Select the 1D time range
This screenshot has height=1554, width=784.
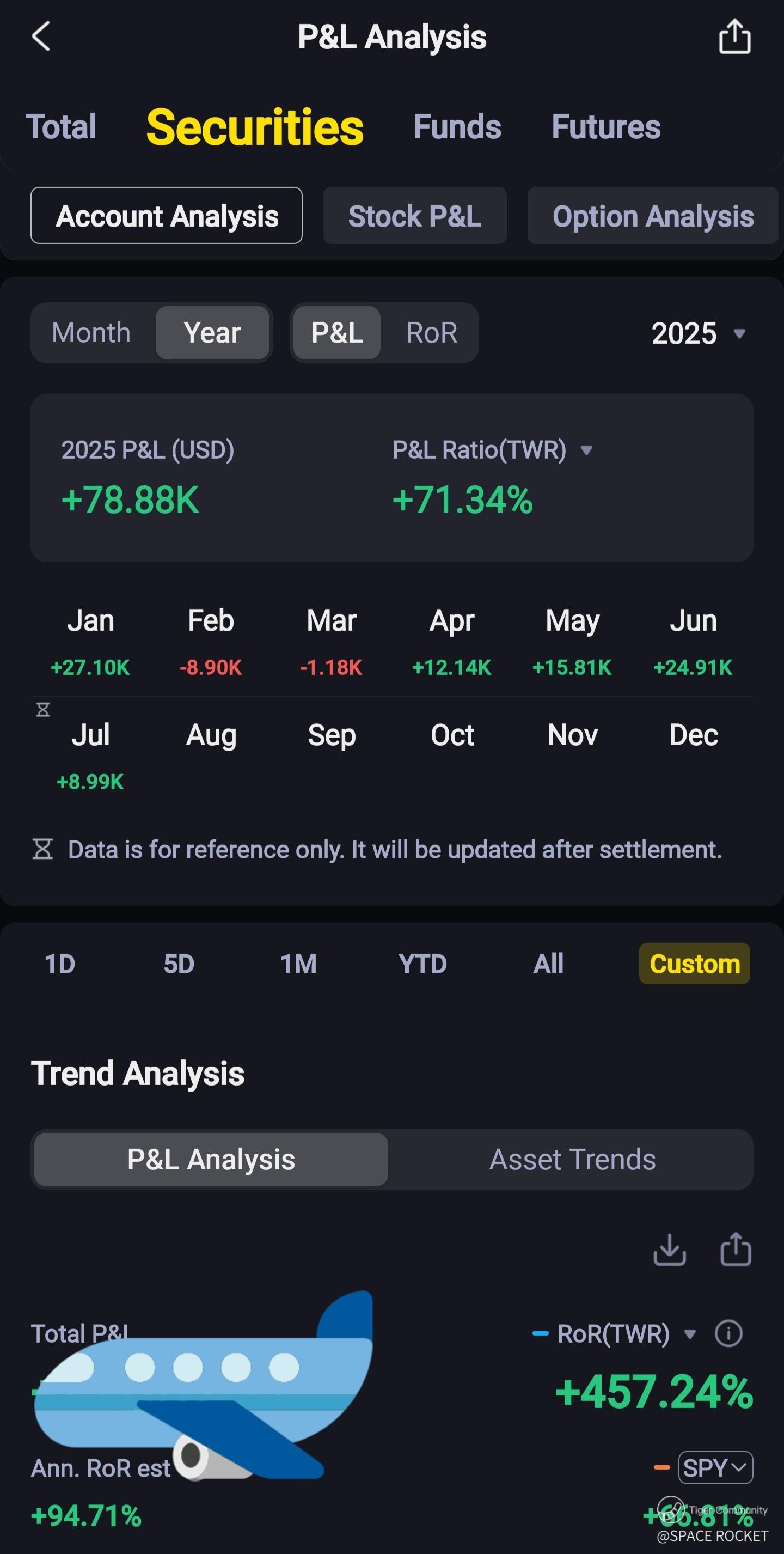pyautogui.click(x=60, y=964)
